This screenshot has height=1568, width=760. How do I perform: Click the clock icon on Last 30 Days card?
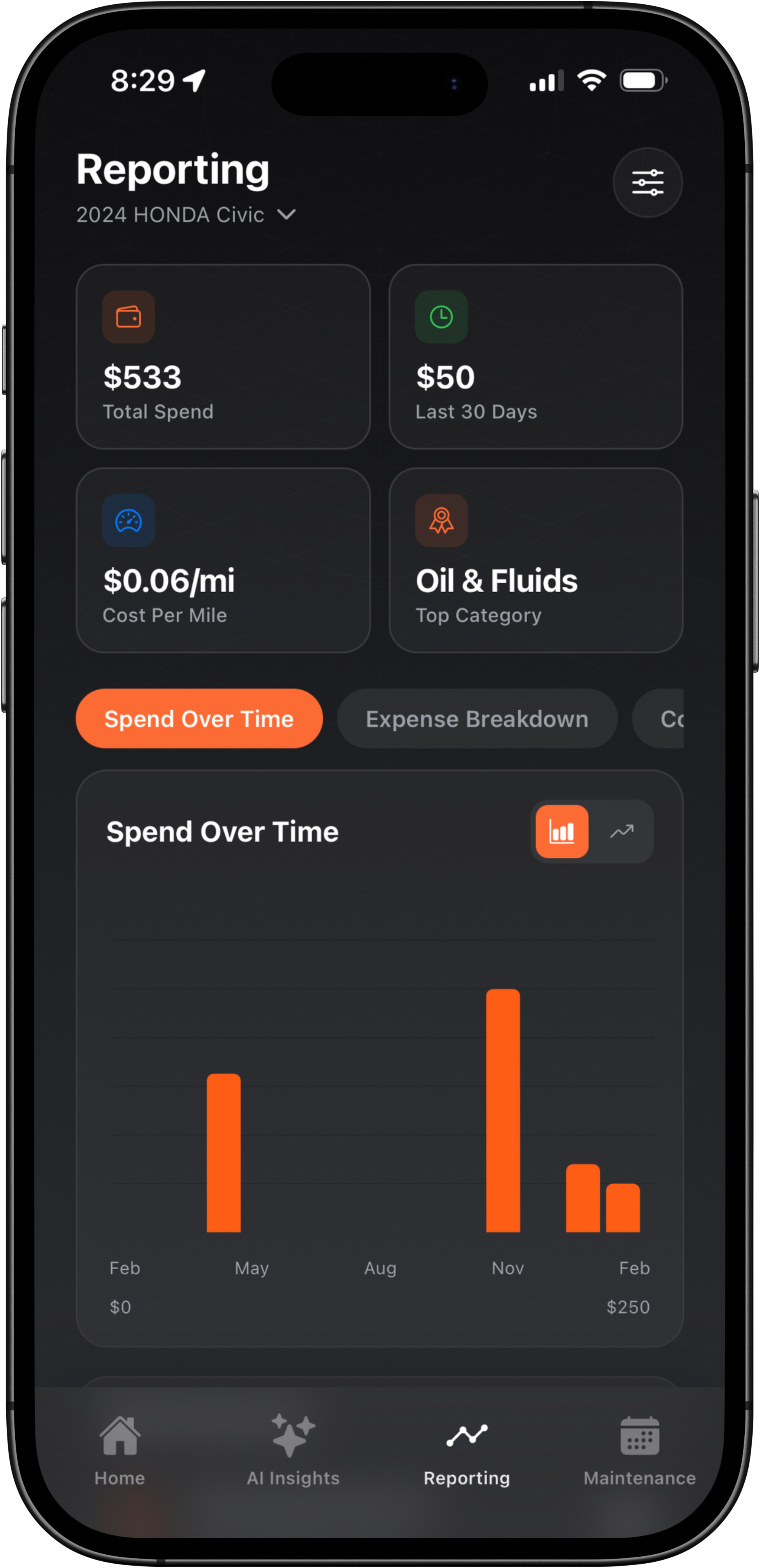coord(442,317)
